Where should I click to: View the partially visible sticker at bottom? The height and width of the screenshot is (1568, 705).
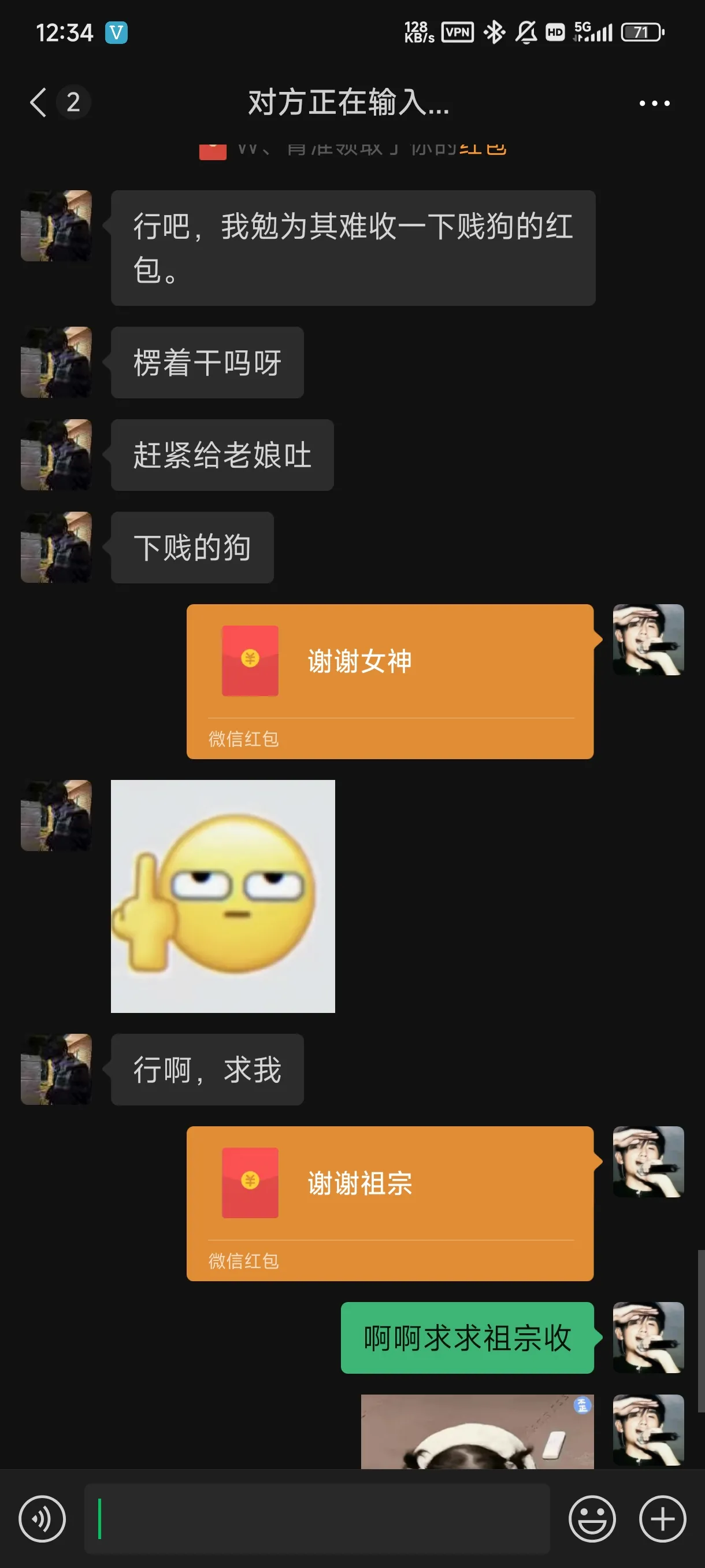pyautogui.click(x=477, y=1431)
